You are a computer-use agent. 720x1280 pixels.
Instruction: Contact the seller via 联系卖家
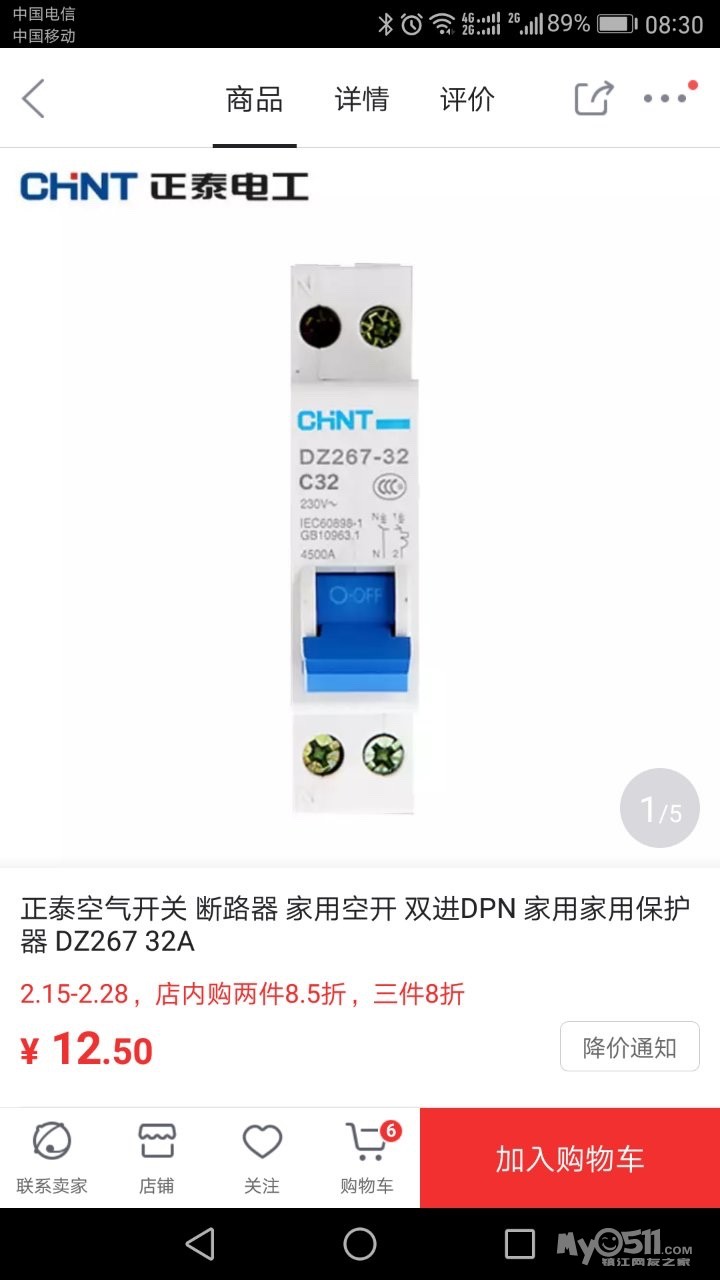[52, 1157]
